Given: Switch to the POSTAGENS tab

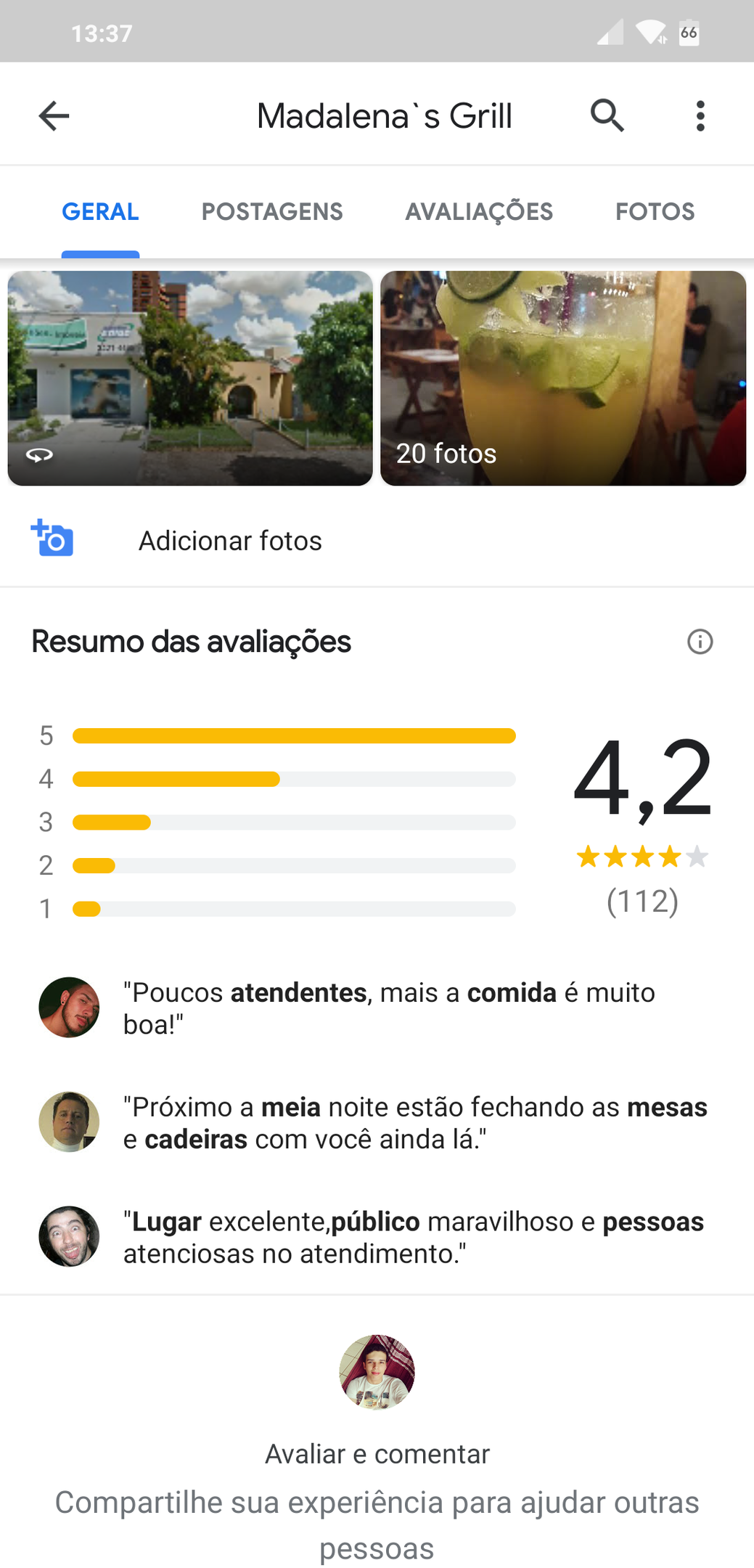Looking at the screenshot, I should pos(272,212).
